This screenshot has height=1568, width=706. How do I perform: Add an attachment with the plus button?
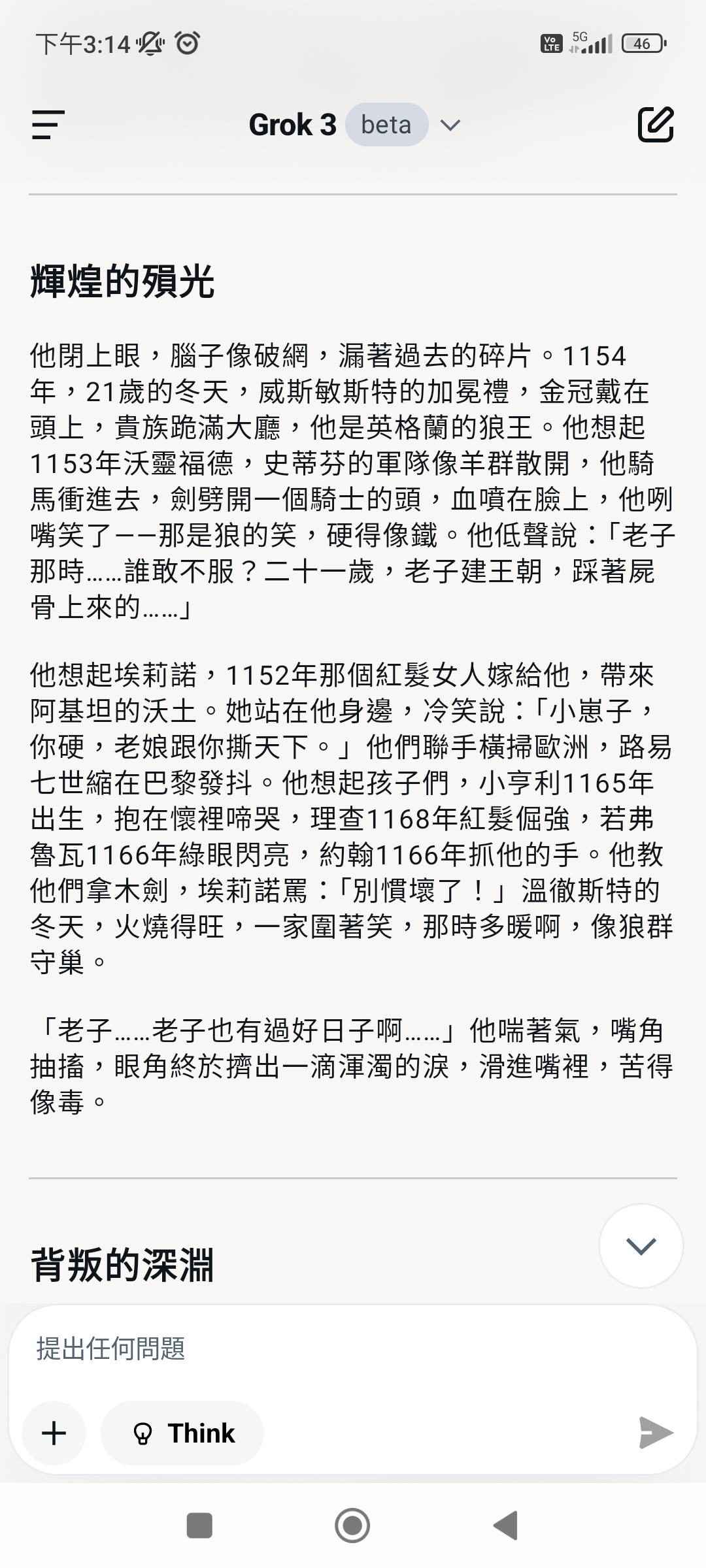click(x=54, y=1433)
